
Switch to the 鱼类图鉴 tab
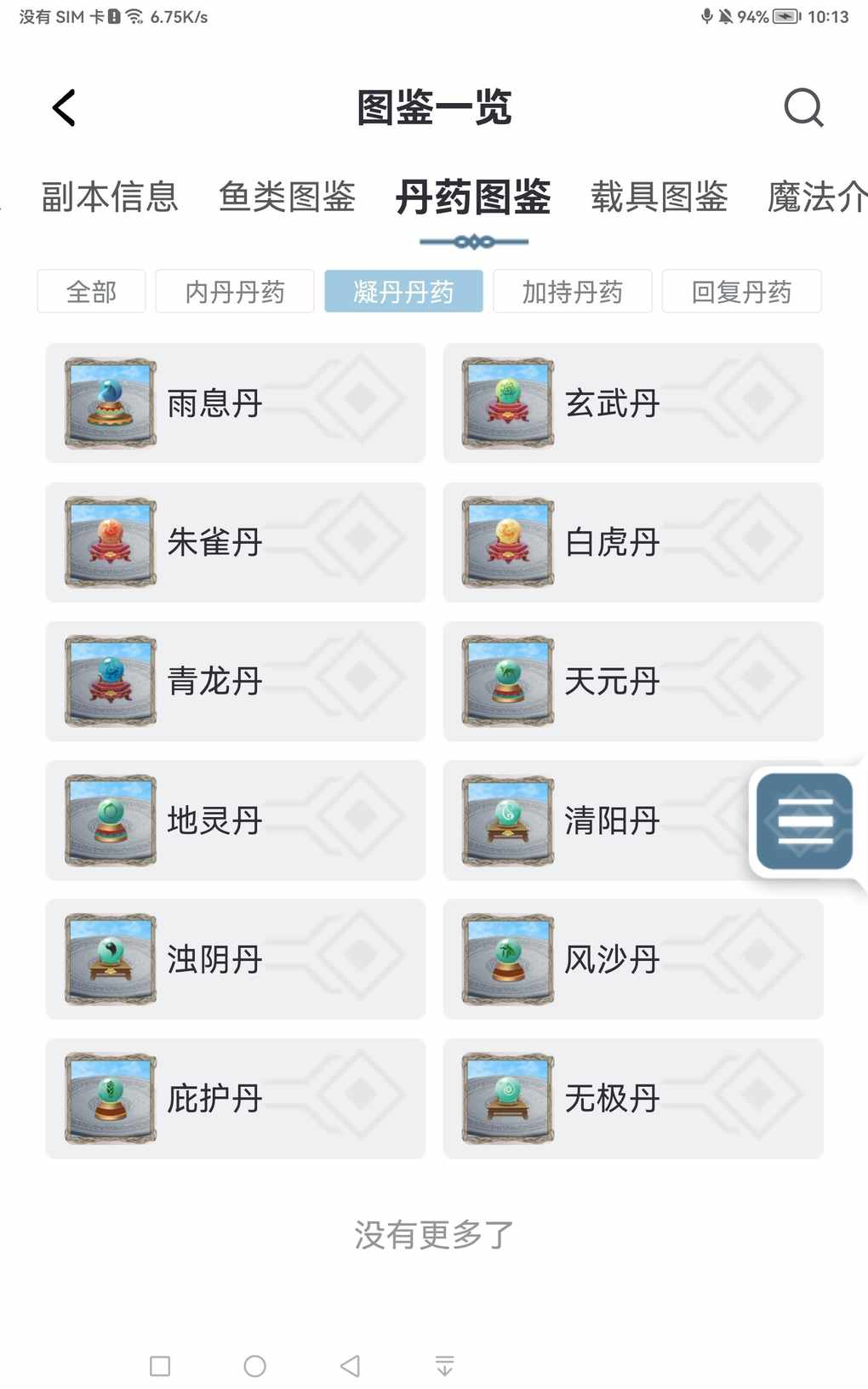pyautogui.click(x=287, y=197)
